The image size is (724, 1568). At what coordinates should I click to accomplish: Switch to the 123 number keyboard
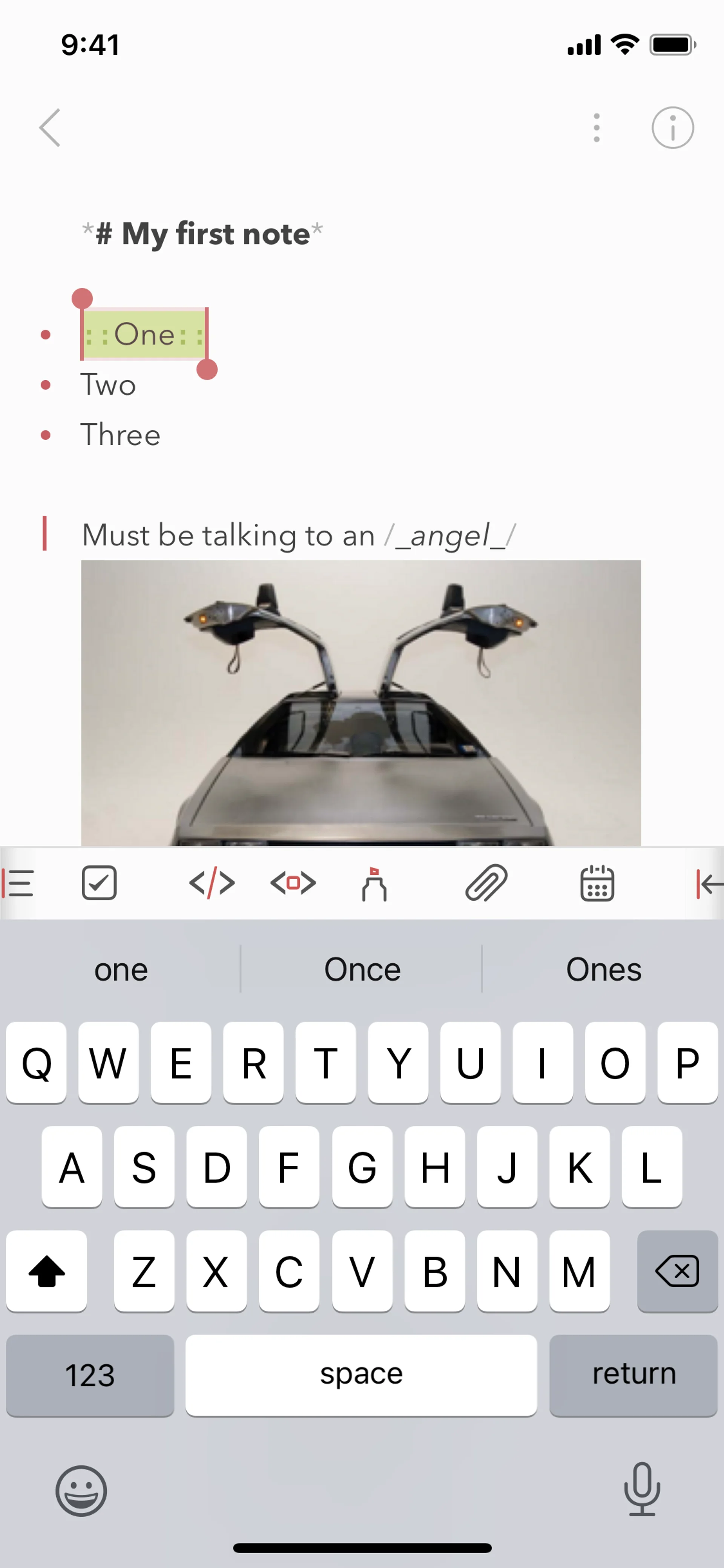[90, 1375]
